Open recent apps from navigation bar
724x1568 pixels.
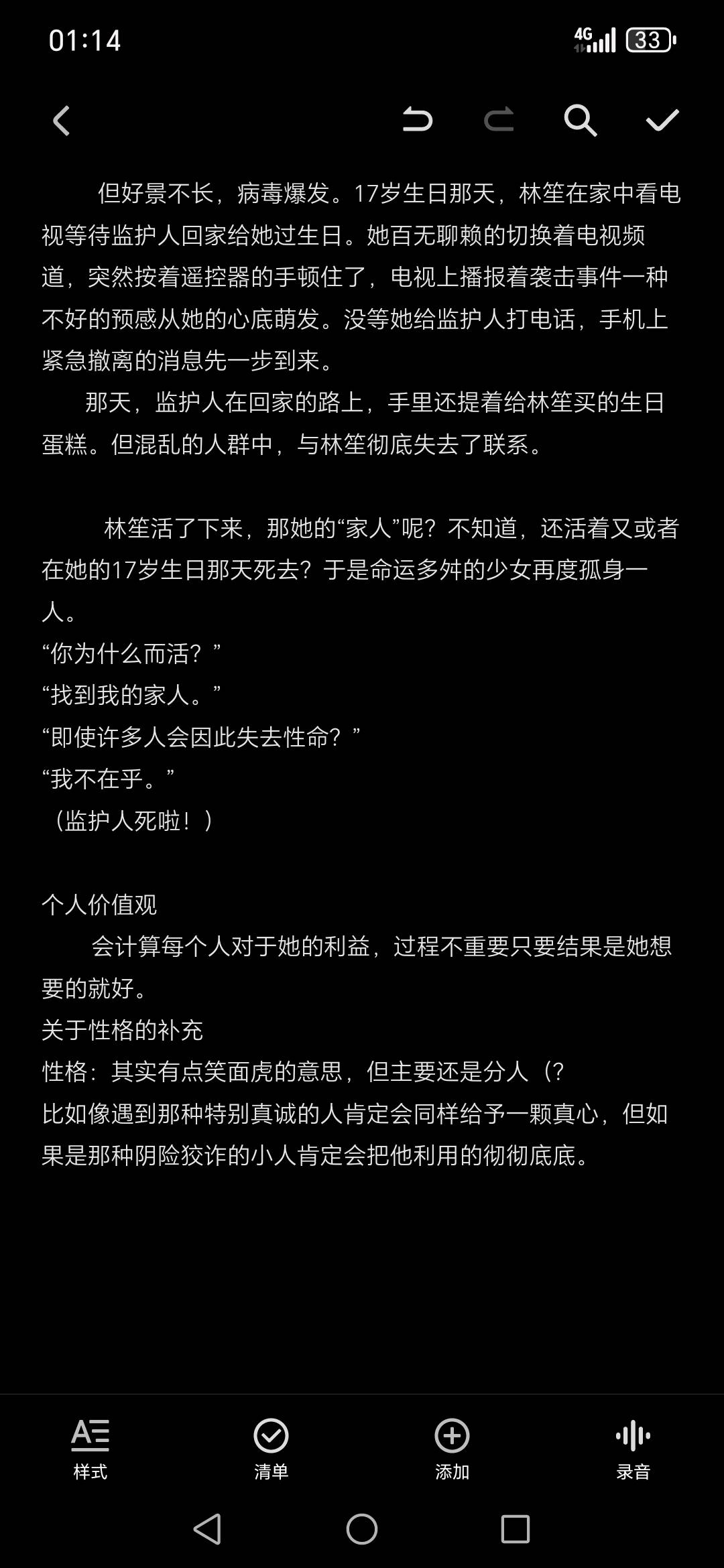516,1529
